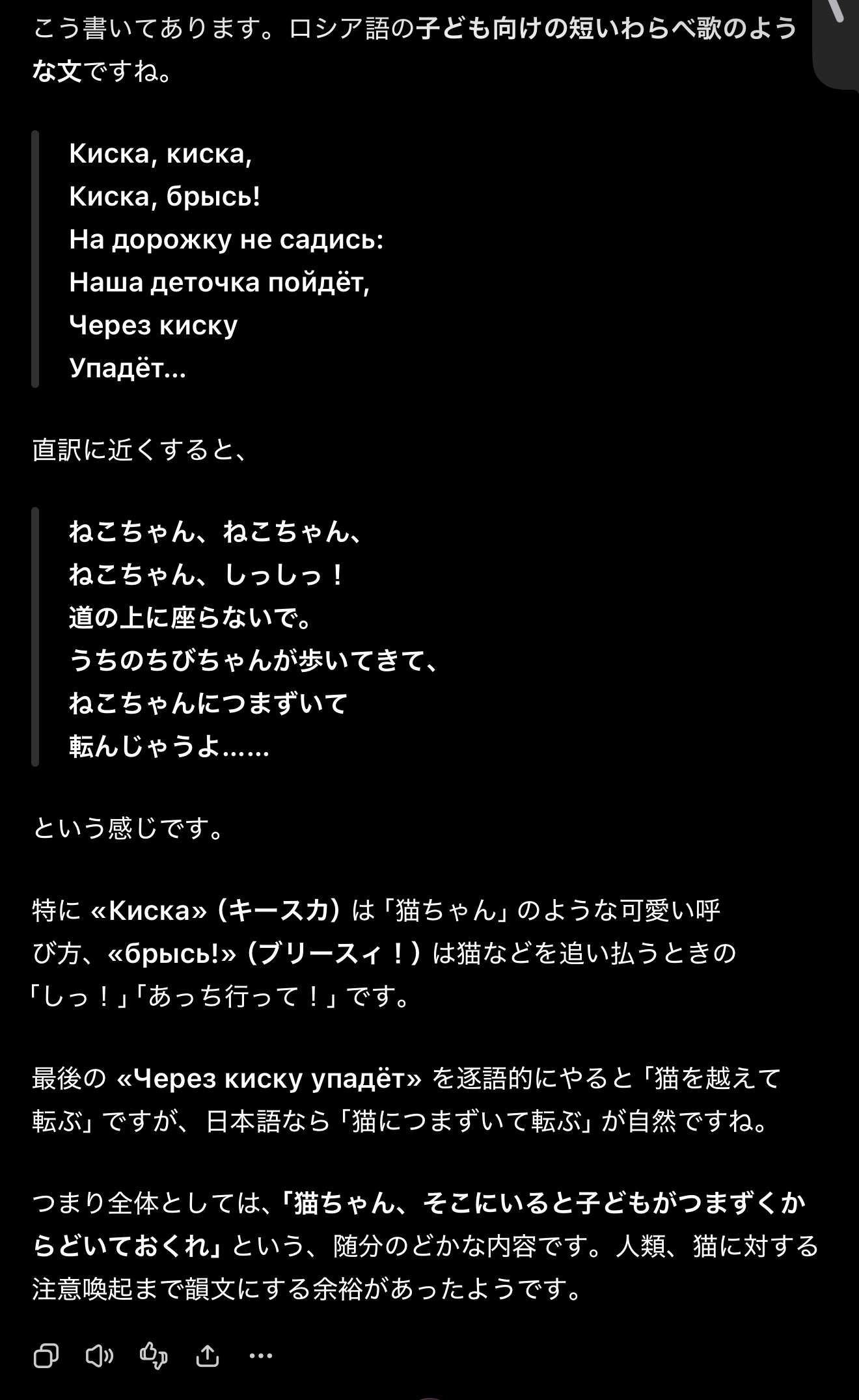This screenshot has width=859, height=1400.
Task: Play the response aloud with the speaker icon
Action: (x=100, y=1356)
